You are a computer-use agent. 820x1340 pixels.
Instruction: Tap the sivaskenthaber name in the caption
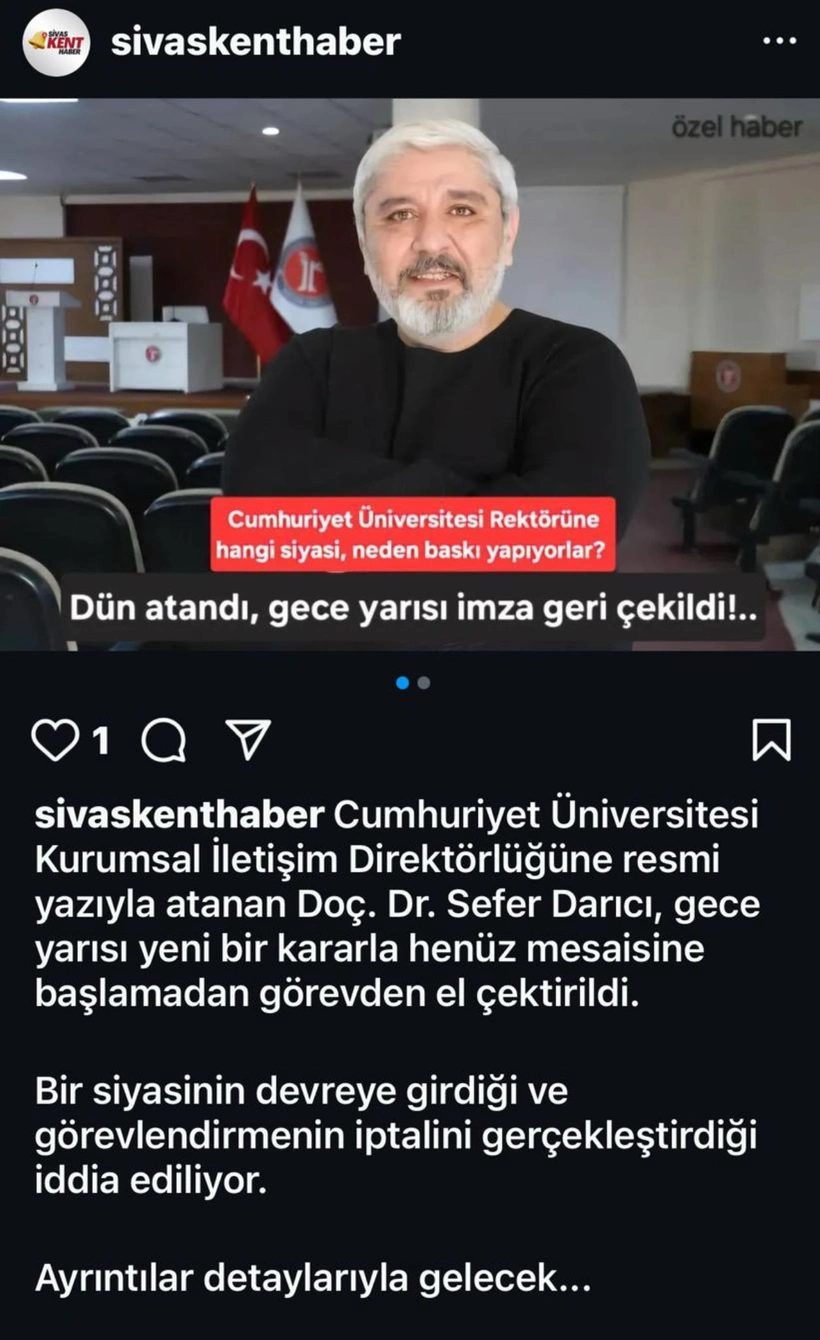[179, 815]
